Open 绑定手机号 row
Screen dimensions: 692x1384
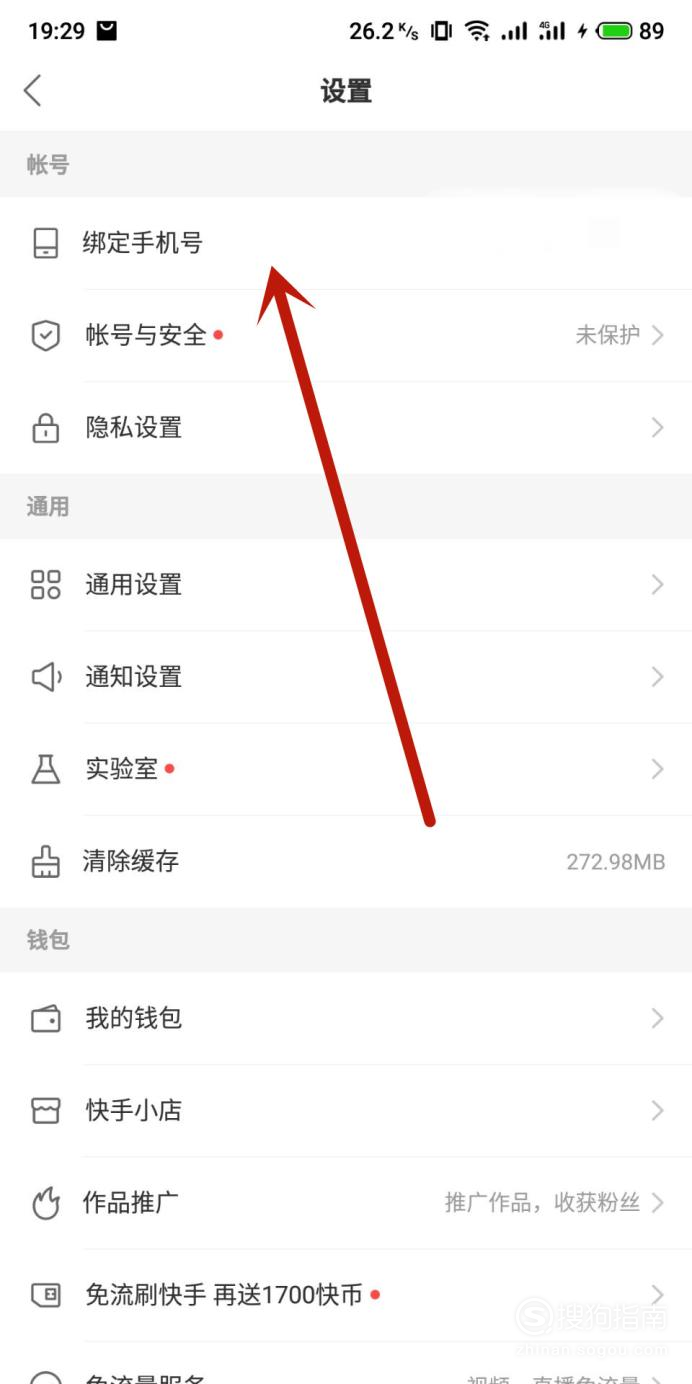[x=346, y=243]
